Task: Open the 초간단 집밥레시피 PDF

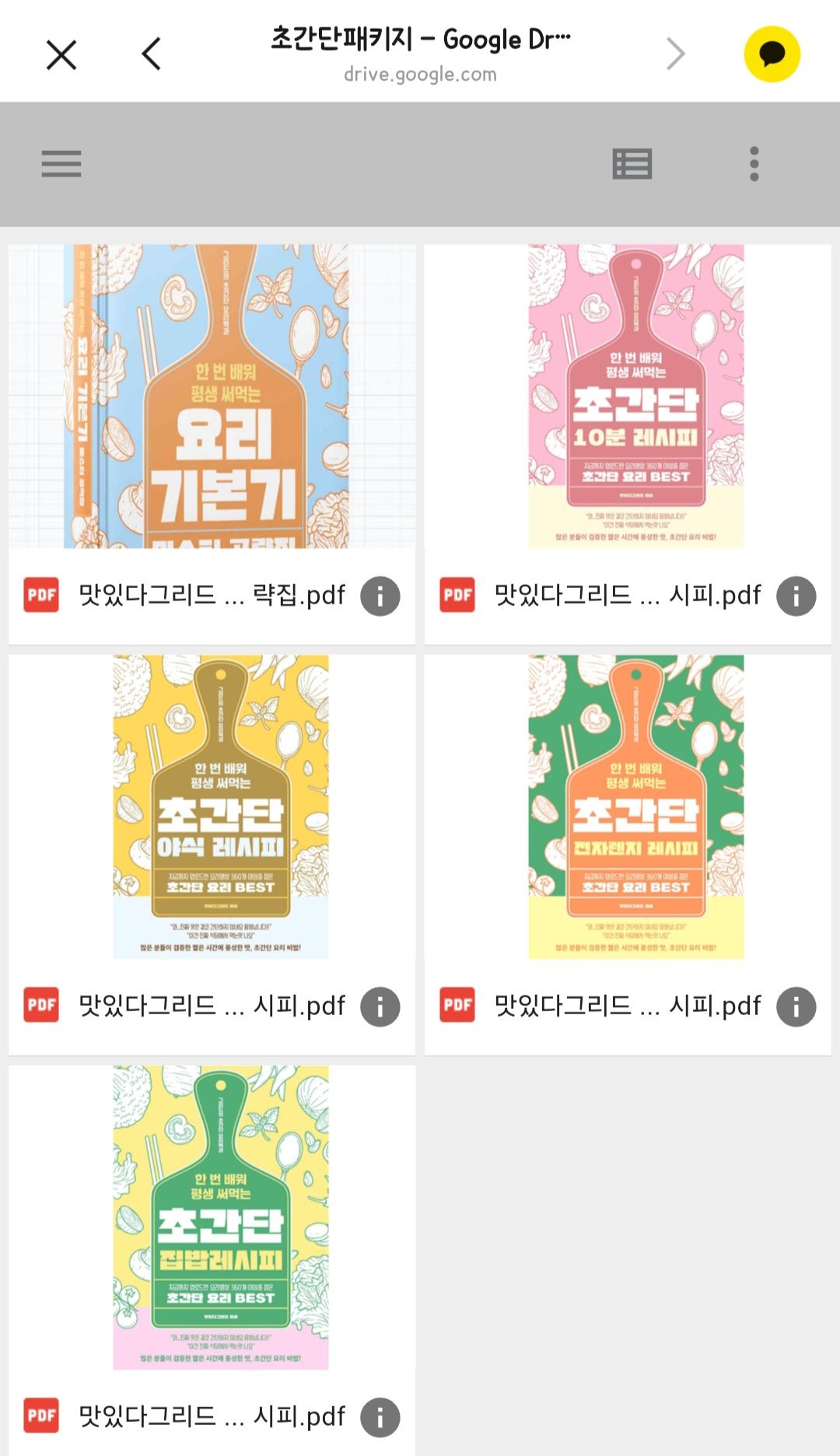Action: [x=212, y=1217]
